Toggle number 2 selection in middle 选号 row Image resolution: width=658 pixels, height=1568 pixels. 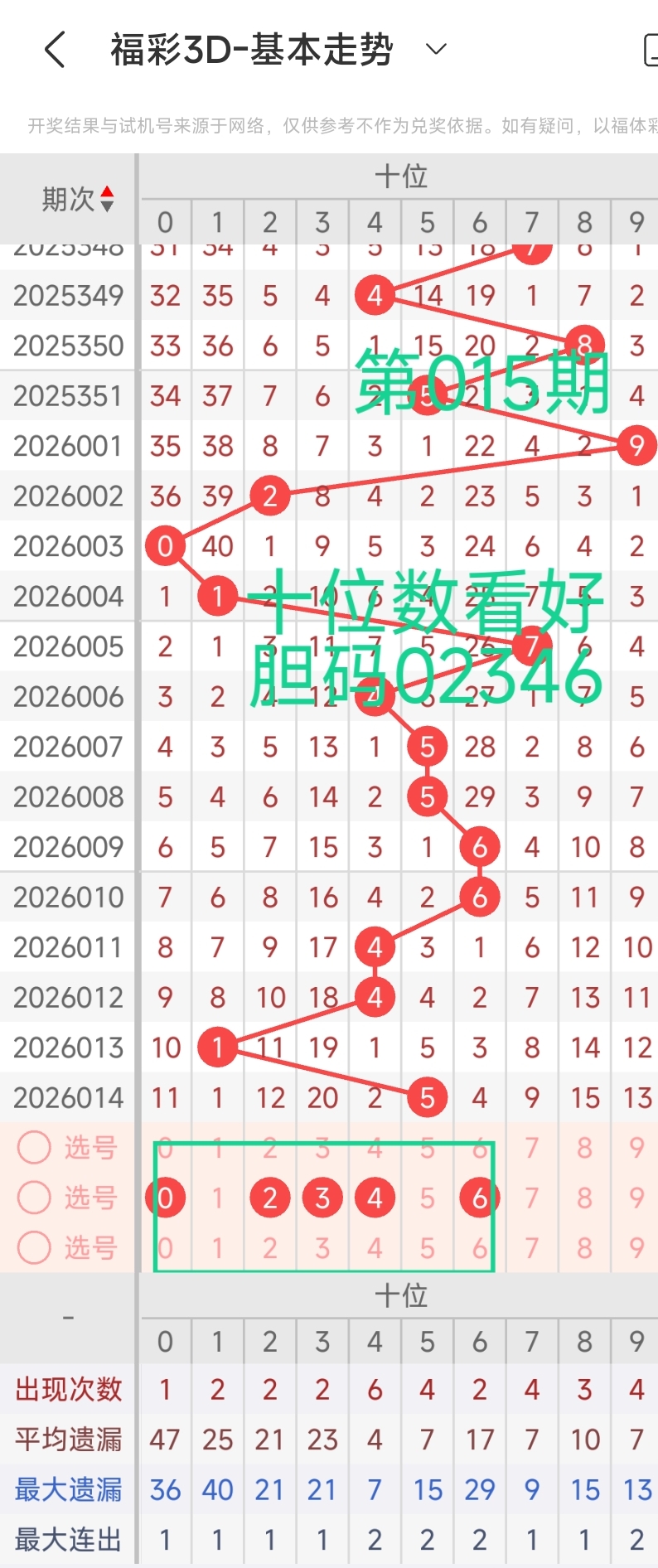(269, 1197)
